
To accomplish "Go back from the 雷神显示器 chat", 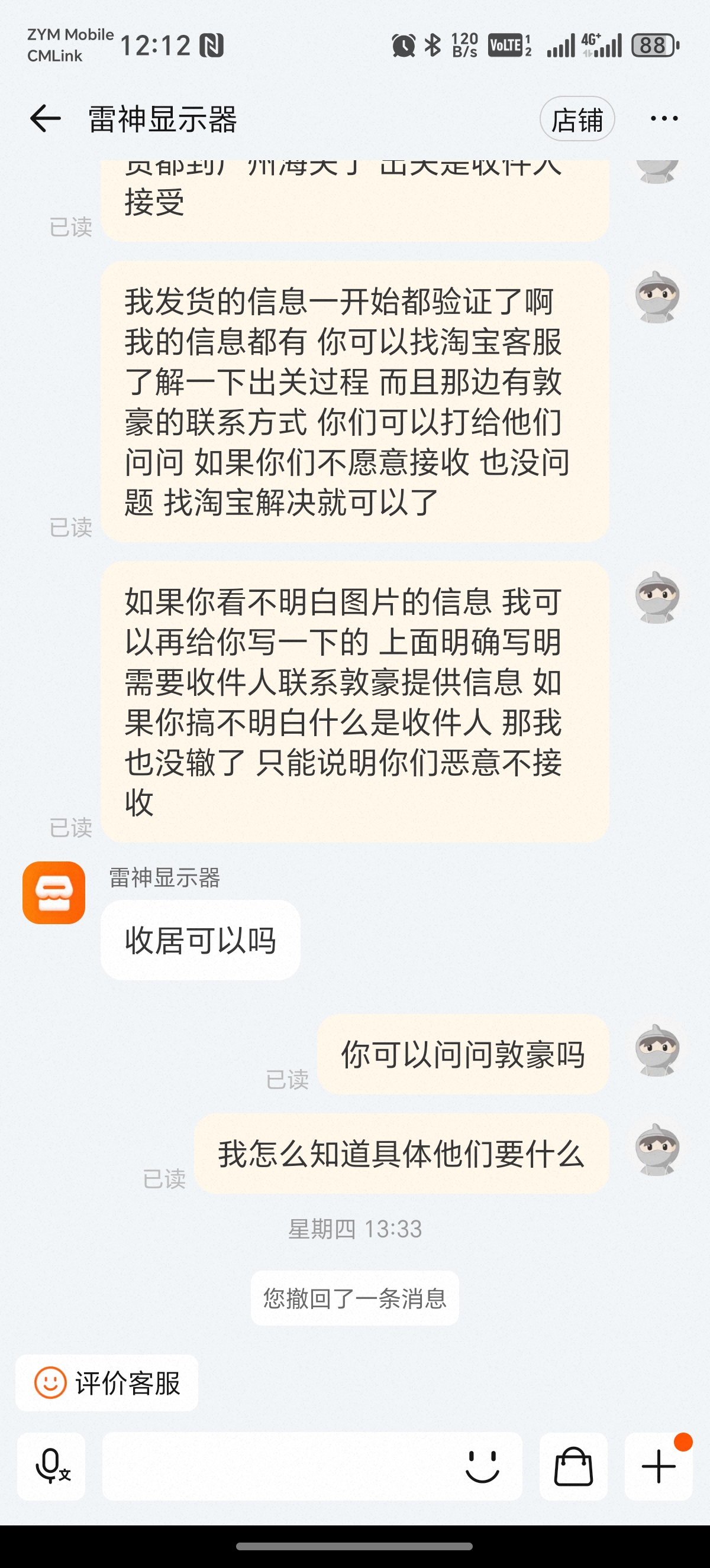I will [x=45, y=118].
